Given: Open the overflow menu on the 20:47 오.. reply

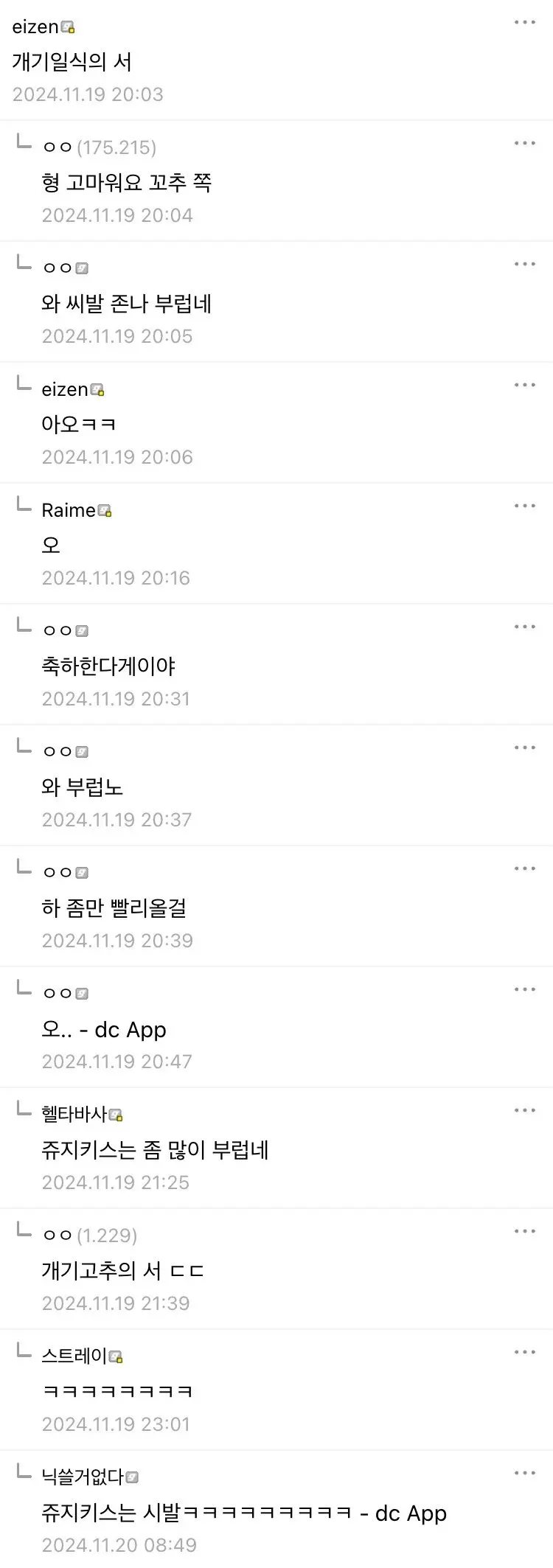Looking at the screenshot, I should (x=524, y=990).
